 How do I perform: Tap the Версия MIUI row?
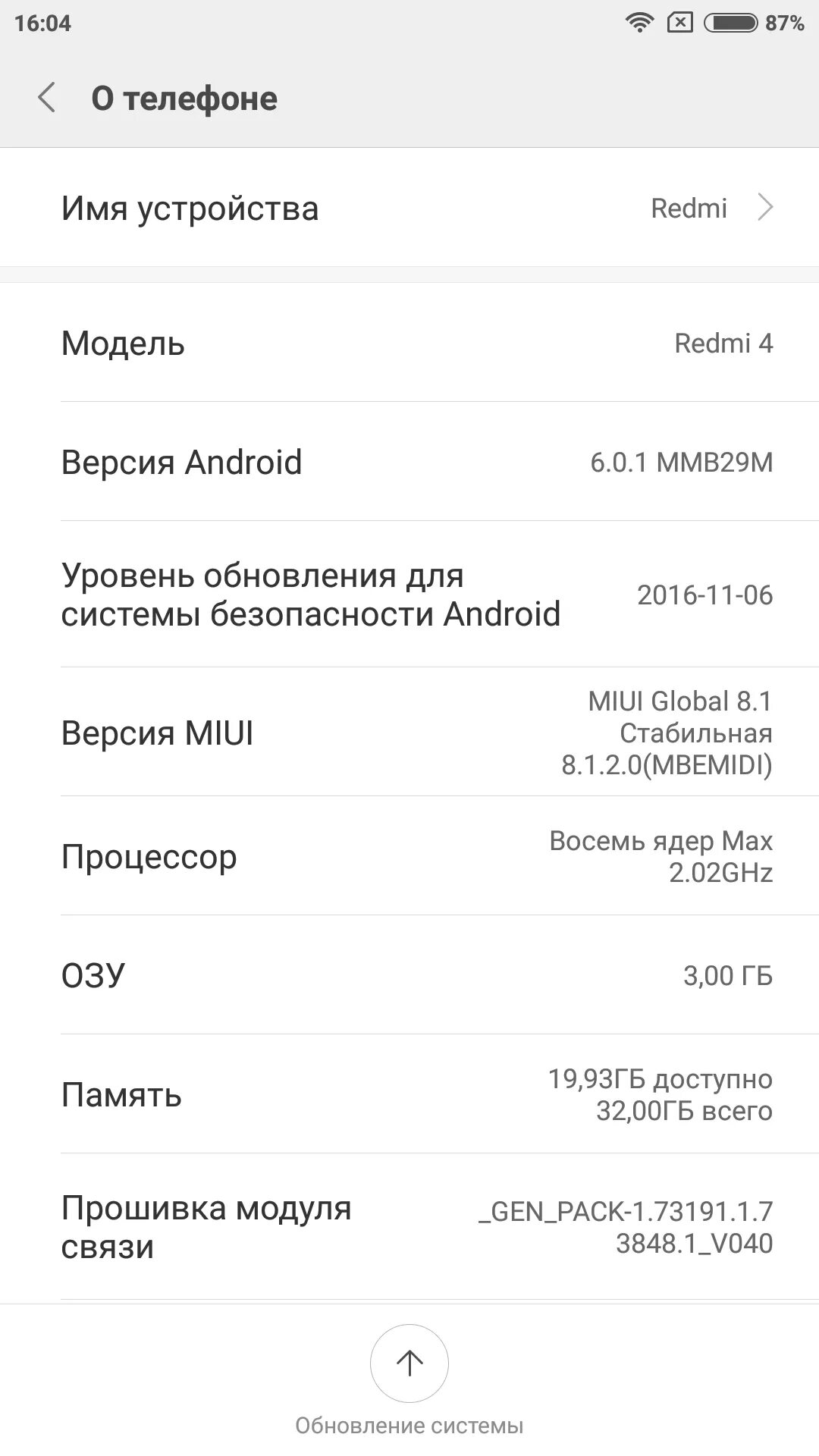[409, 733]
